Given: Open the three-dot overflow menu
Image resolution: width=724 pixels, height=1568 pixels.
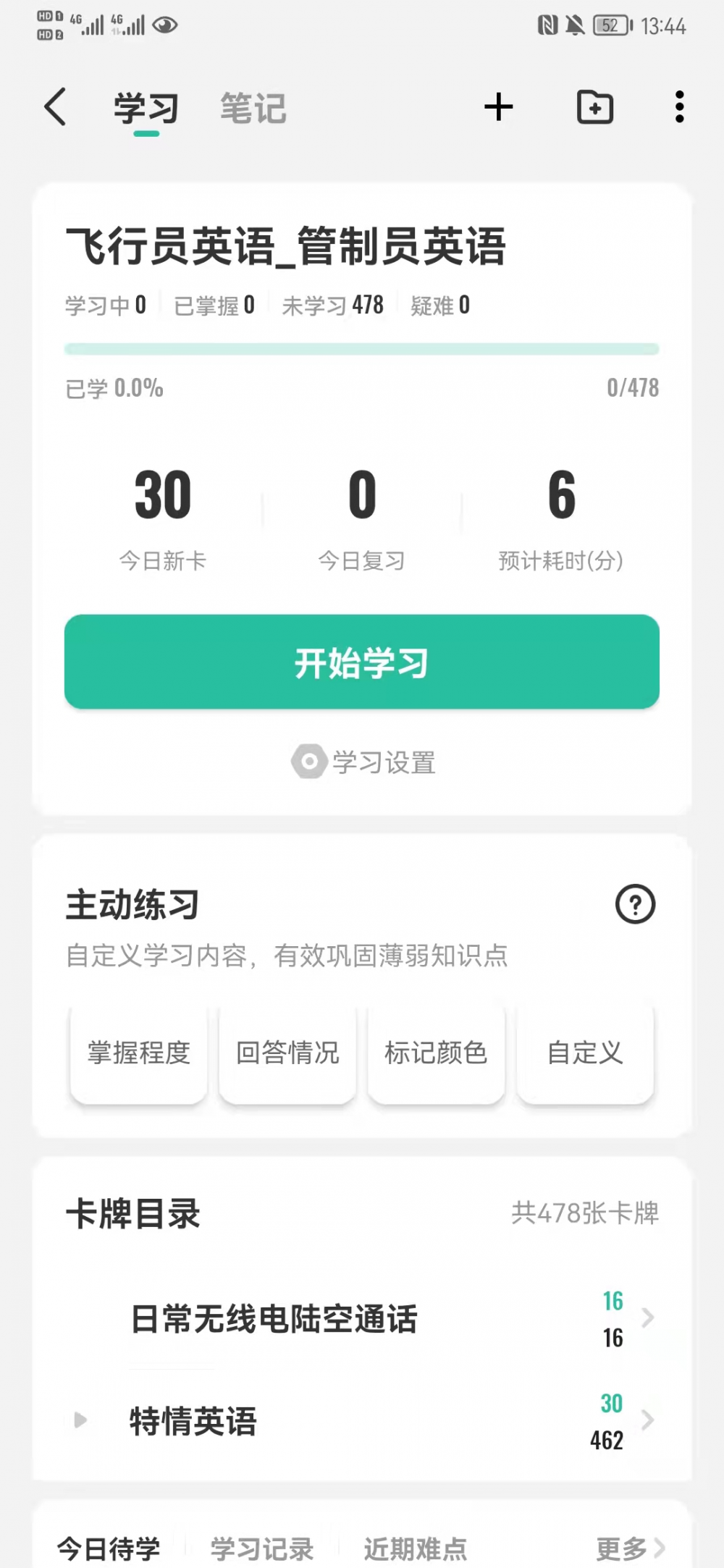Looking at the screenshot, I should click(x=678, y=107).
